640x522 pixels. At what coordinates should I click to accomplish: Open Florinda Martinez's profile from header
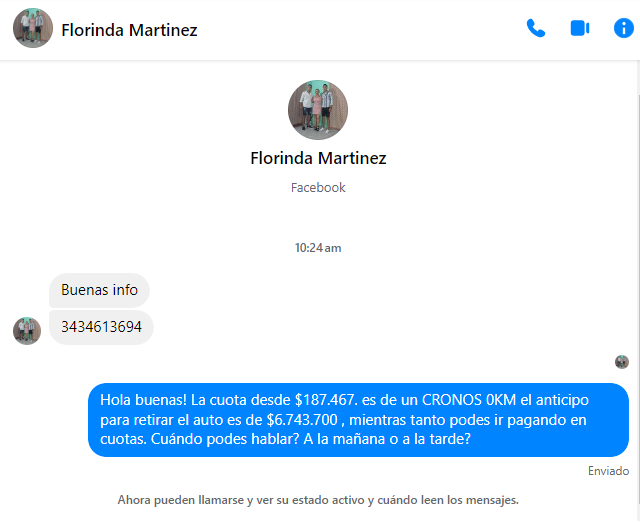[x=129, y=30]
